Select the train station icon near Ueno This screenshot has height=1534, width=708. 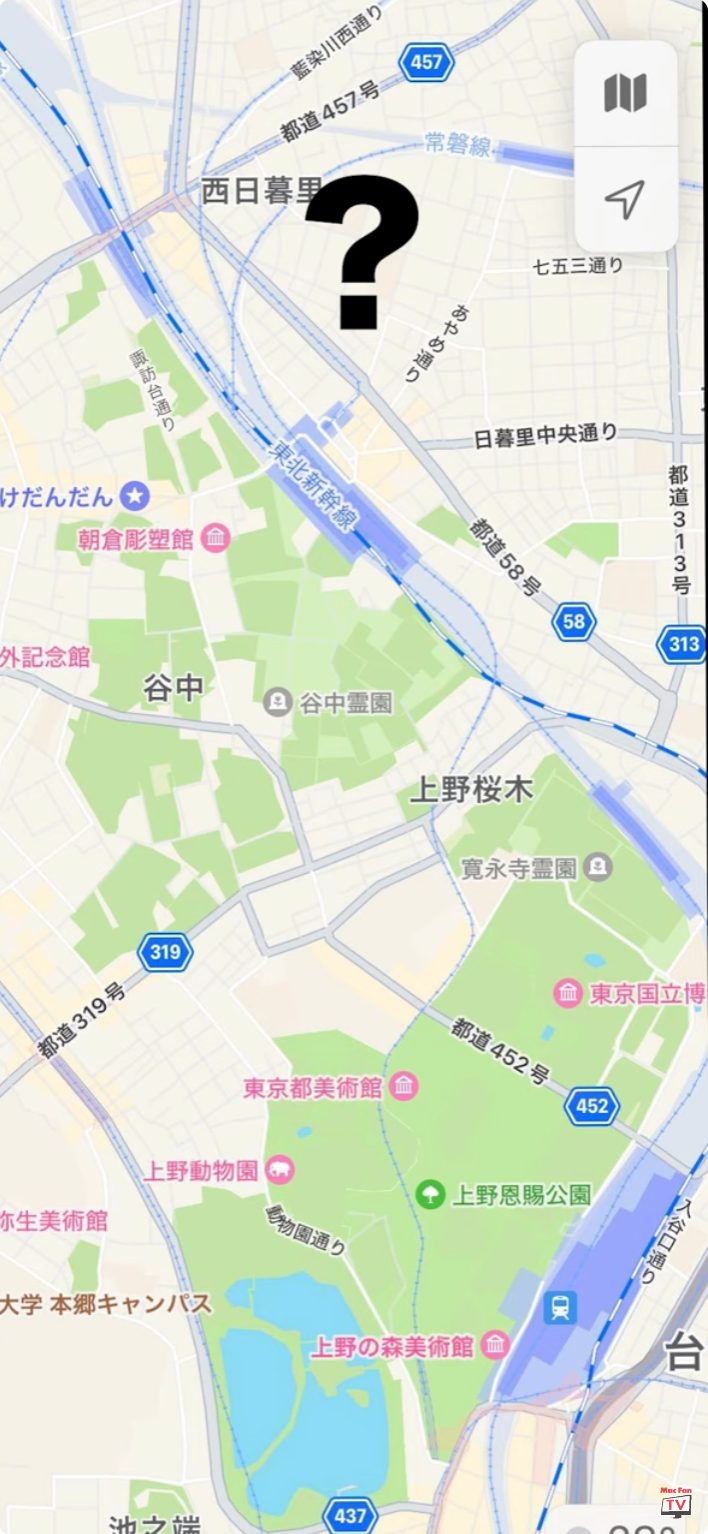point(560,1307)
